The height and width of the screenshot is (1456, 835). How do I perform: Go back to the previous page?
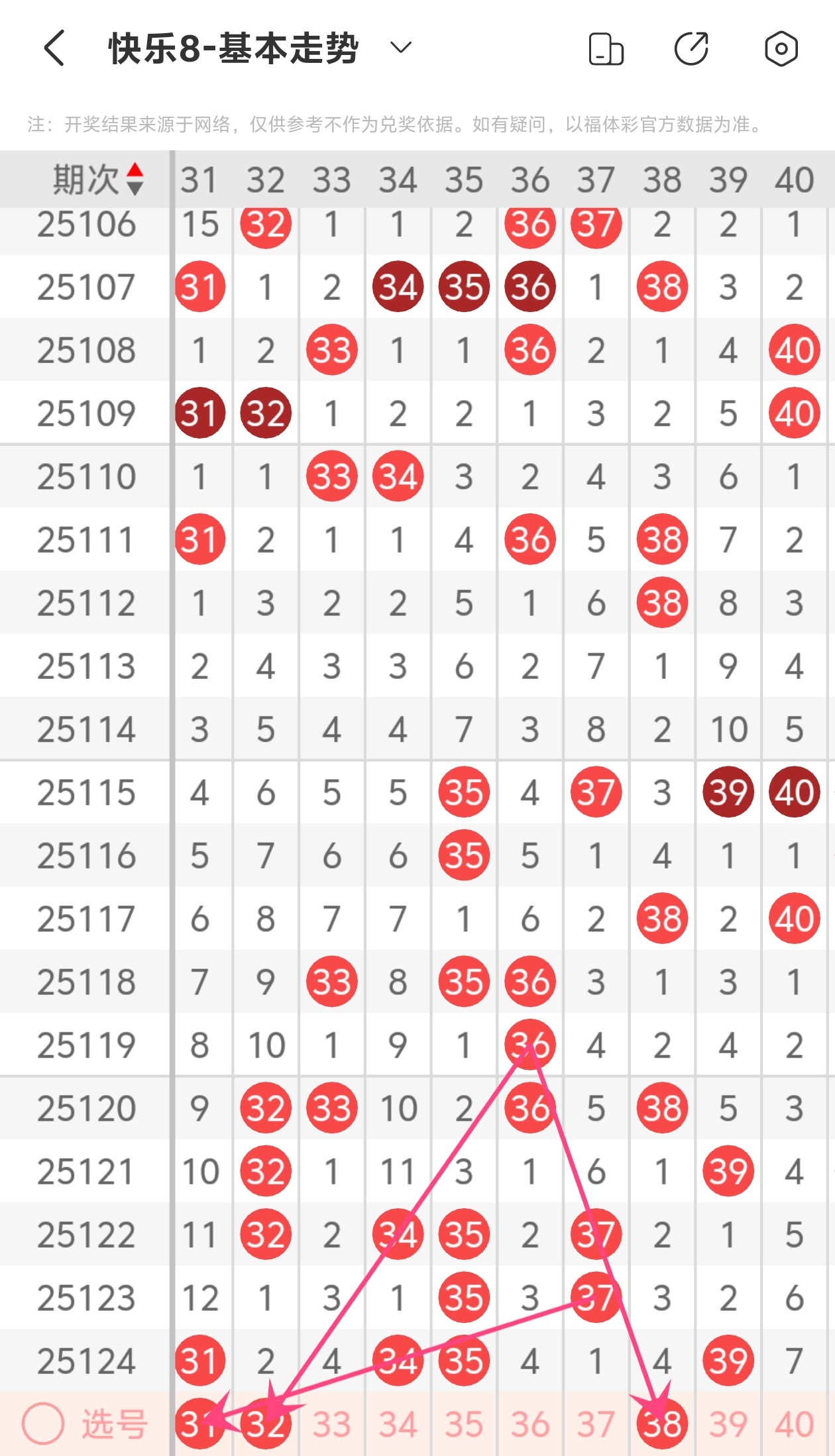click(x=55, y=48)
